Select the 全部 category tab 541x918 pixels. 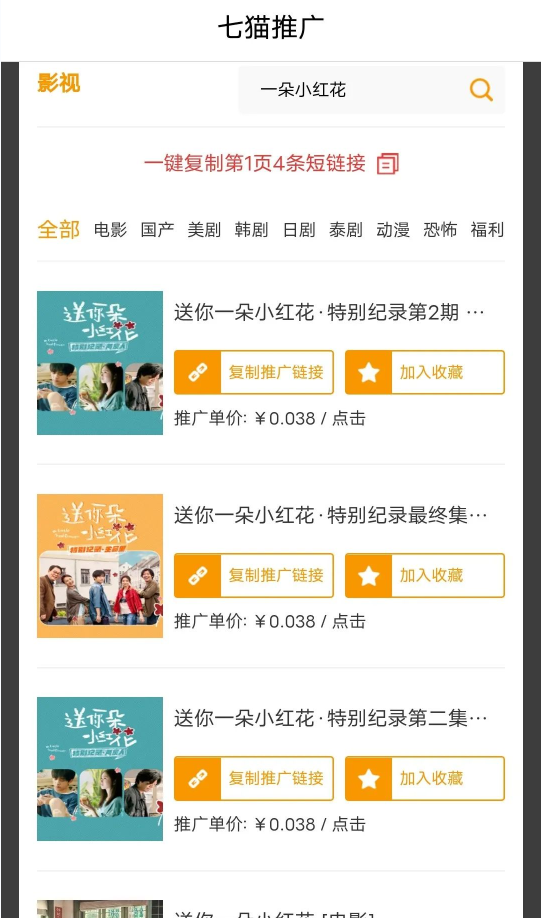point(59,230)
